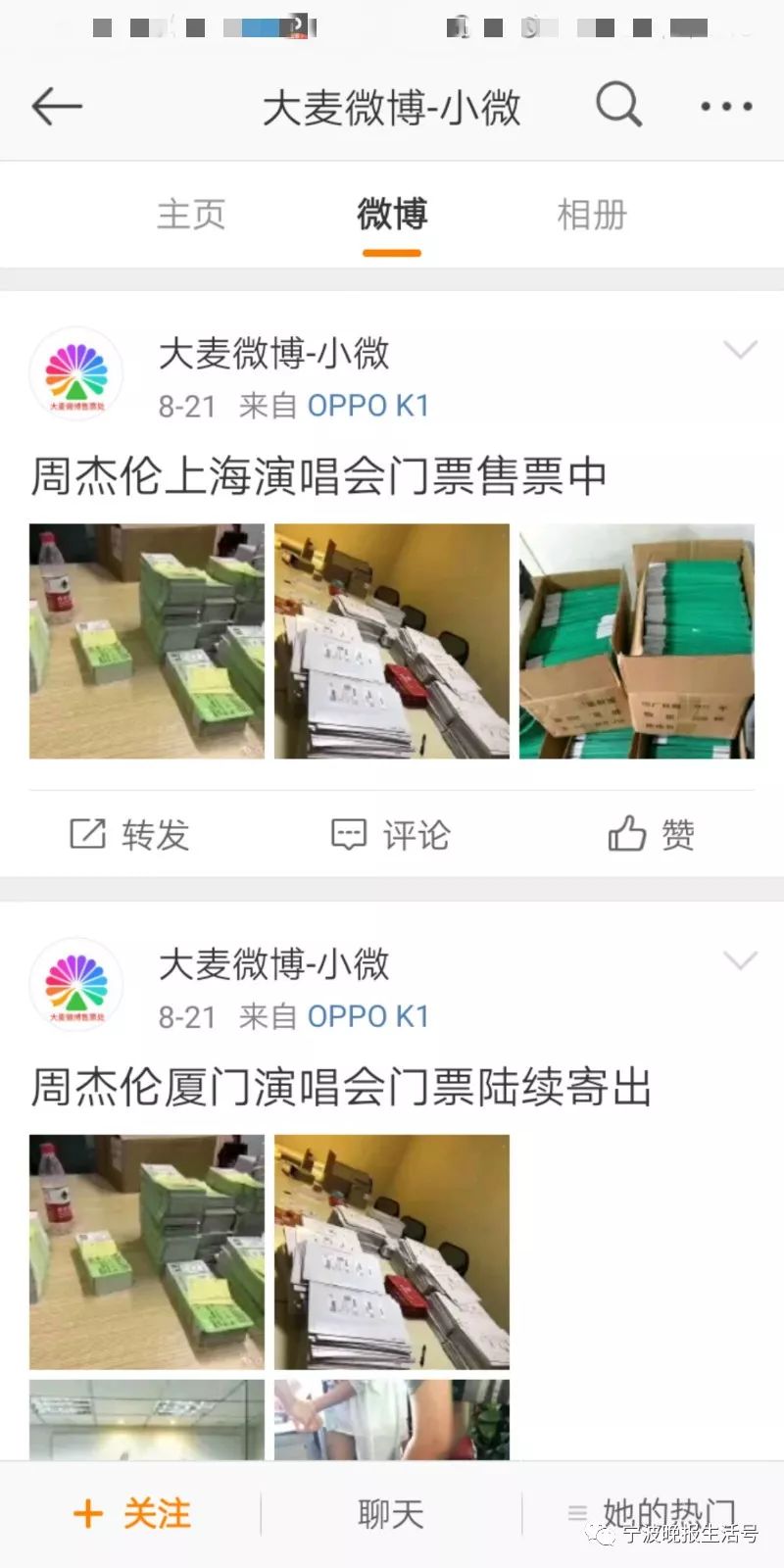
Task: Expand options chevron on Shanghai concert post
Action: point(740,350)
